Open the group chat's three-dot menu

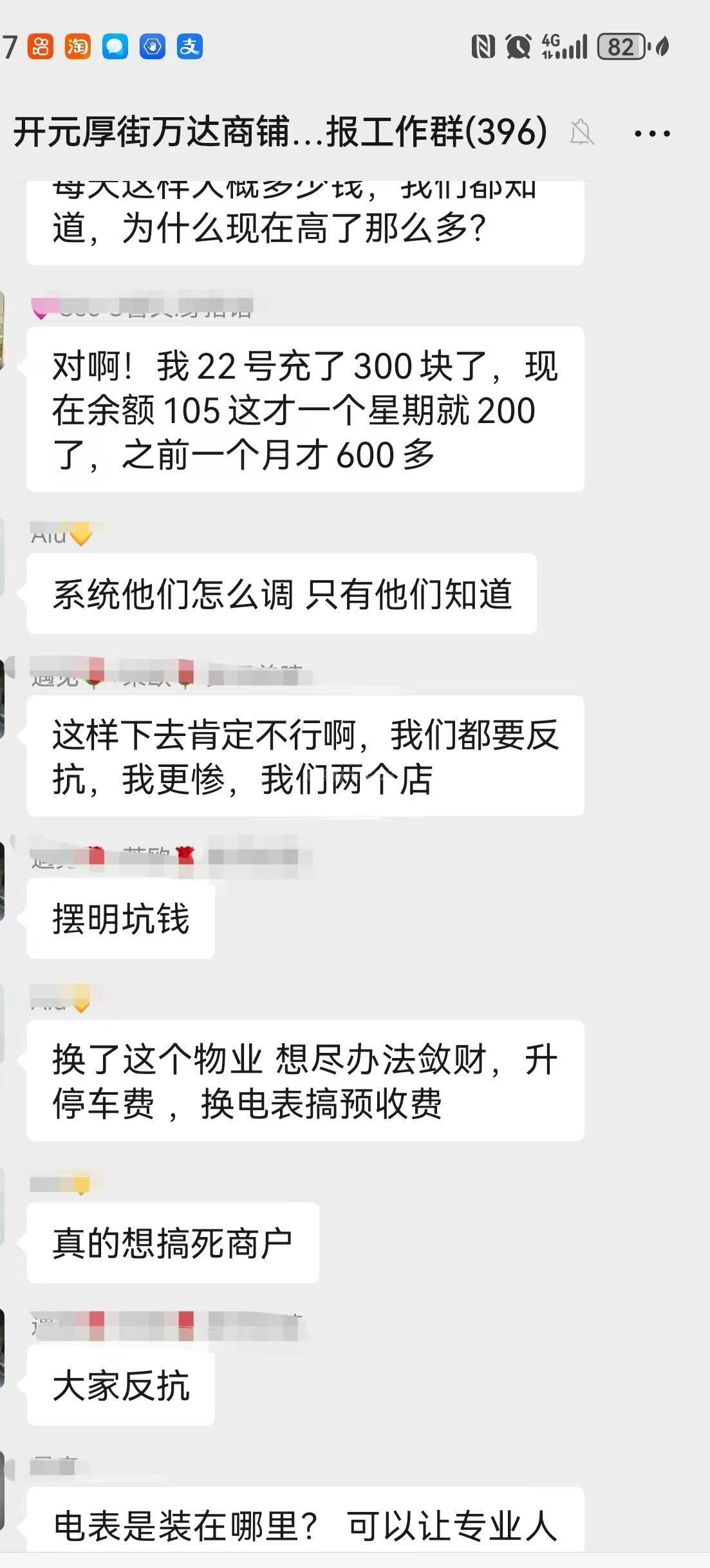click(x=651, y=134)
